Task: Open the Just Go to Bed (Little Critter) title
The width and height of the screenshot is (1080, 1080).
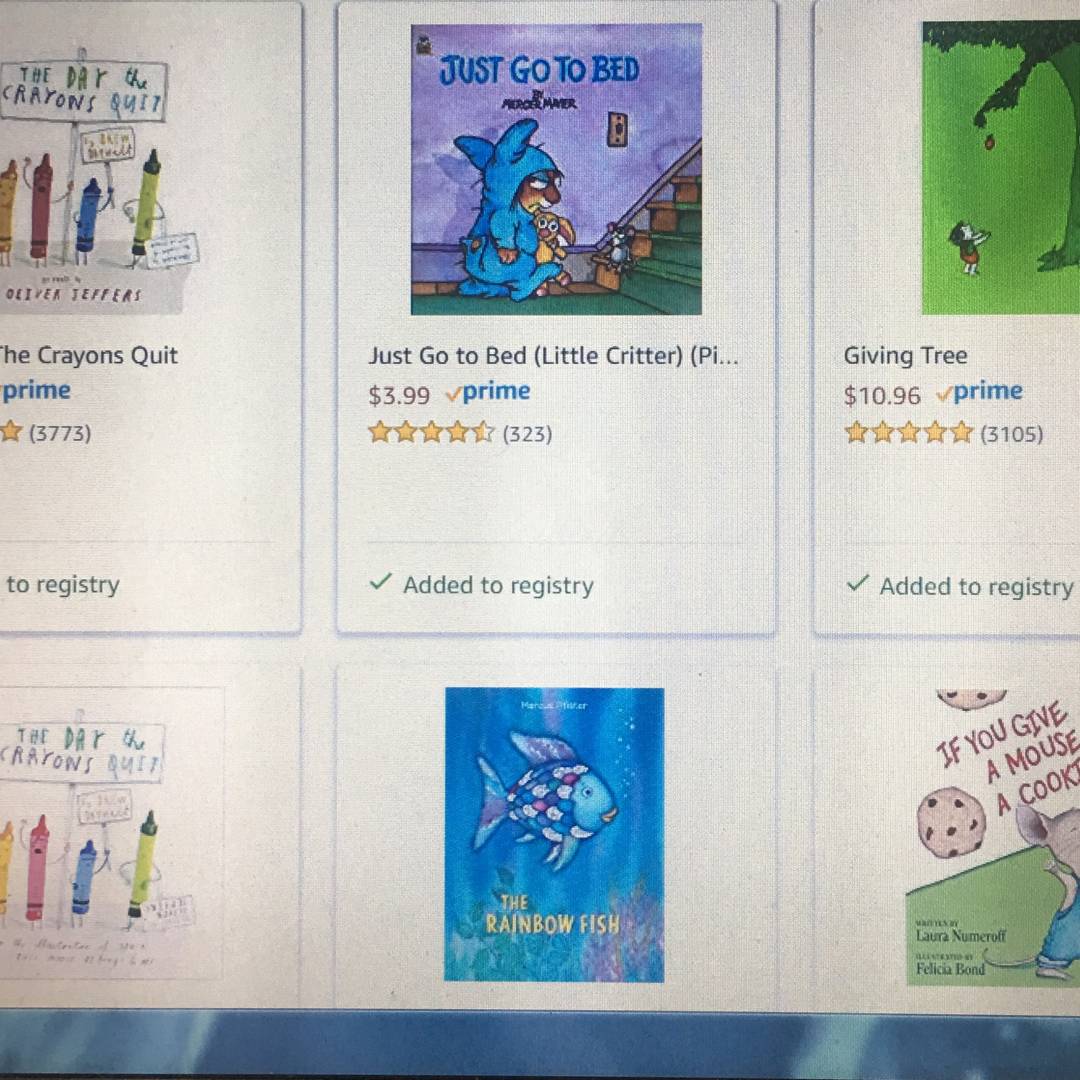Action: tap(553, 355)
